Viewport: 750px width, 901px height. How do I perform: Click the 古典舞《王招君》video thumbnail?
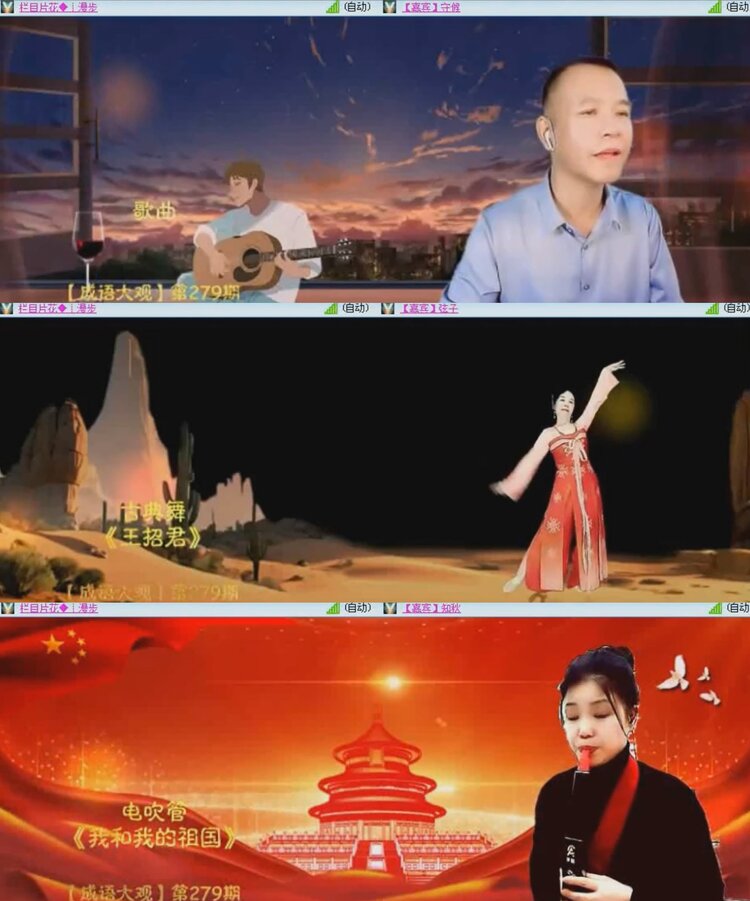tap(375, 460)
